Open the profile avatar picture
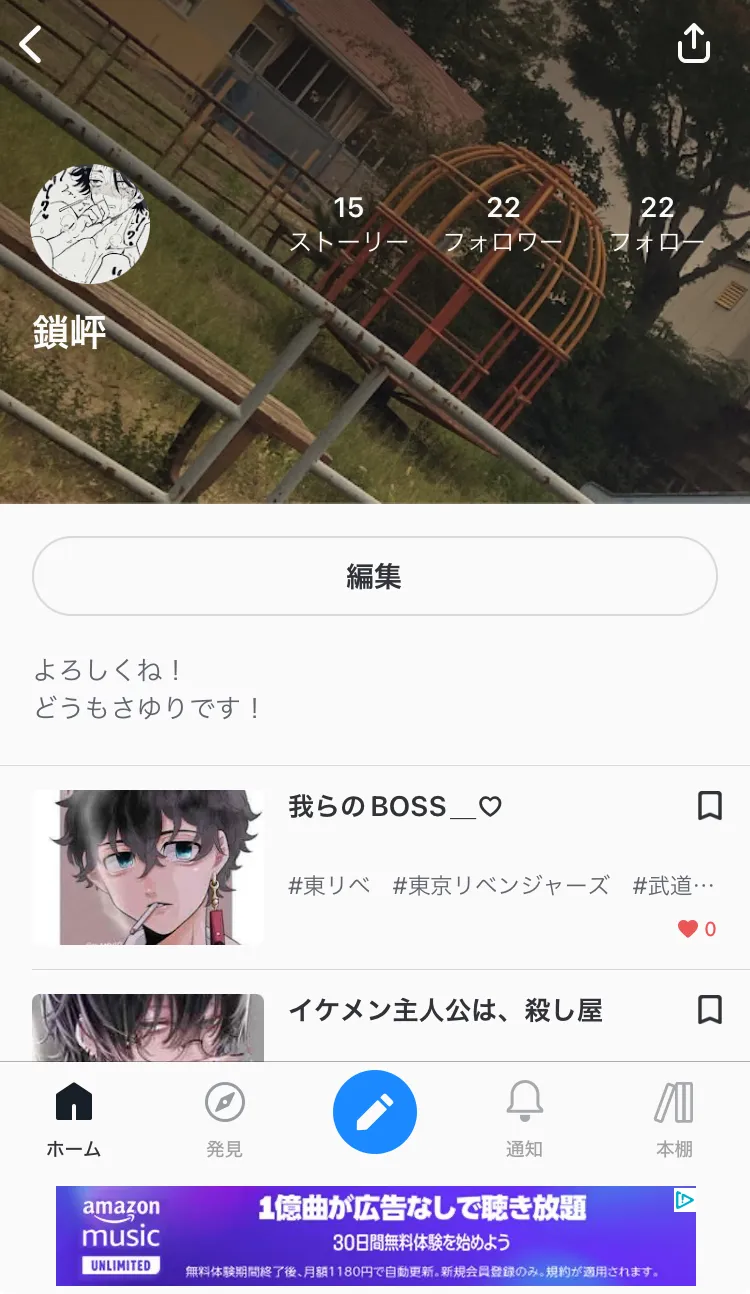This screenshot has height=1294, width=750. click(x=90, y=224)
